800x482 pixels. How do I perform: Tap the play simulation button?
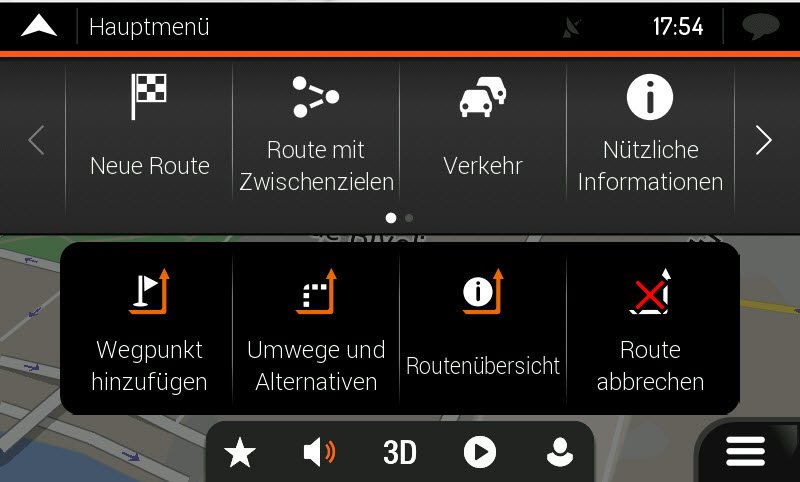[x=479, y=453]
